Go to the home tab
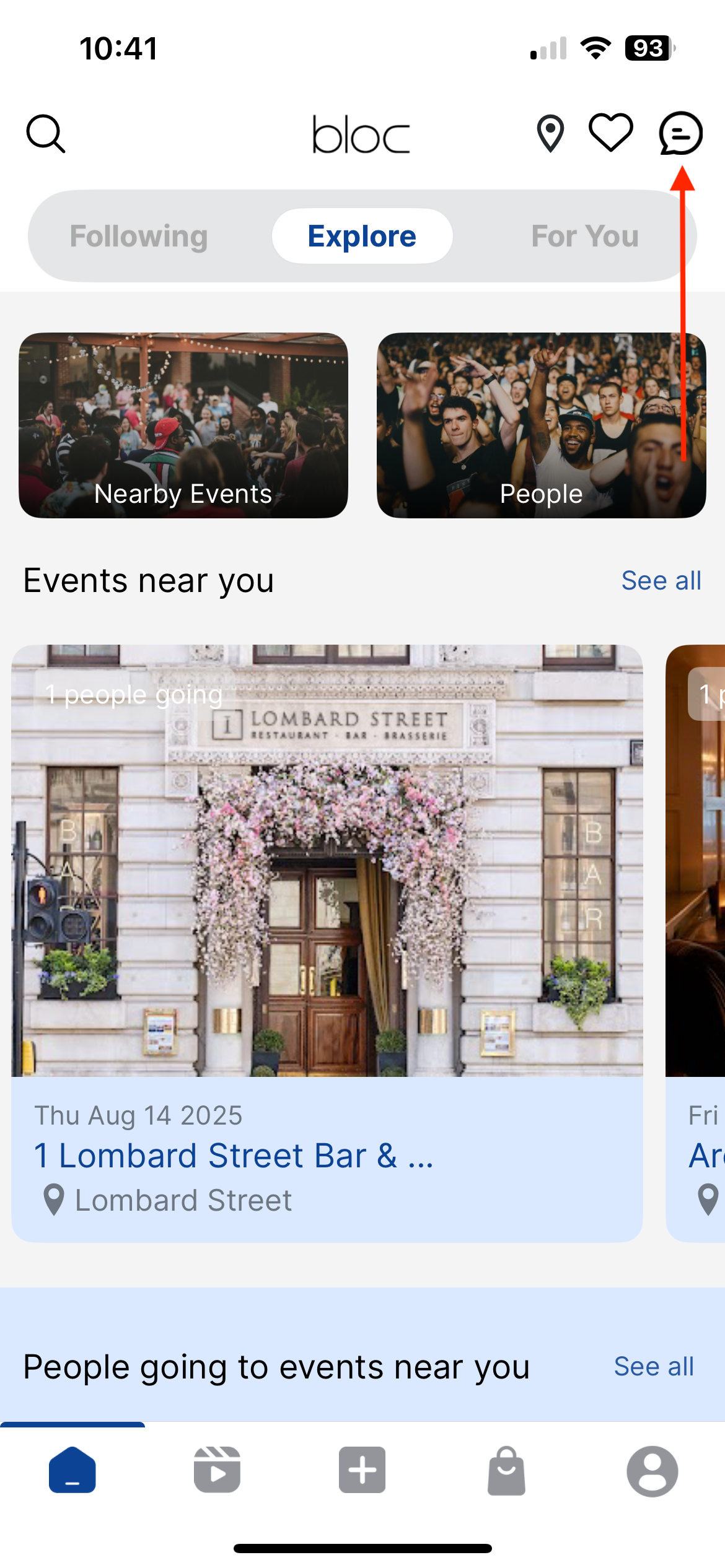 [72, 1470]
